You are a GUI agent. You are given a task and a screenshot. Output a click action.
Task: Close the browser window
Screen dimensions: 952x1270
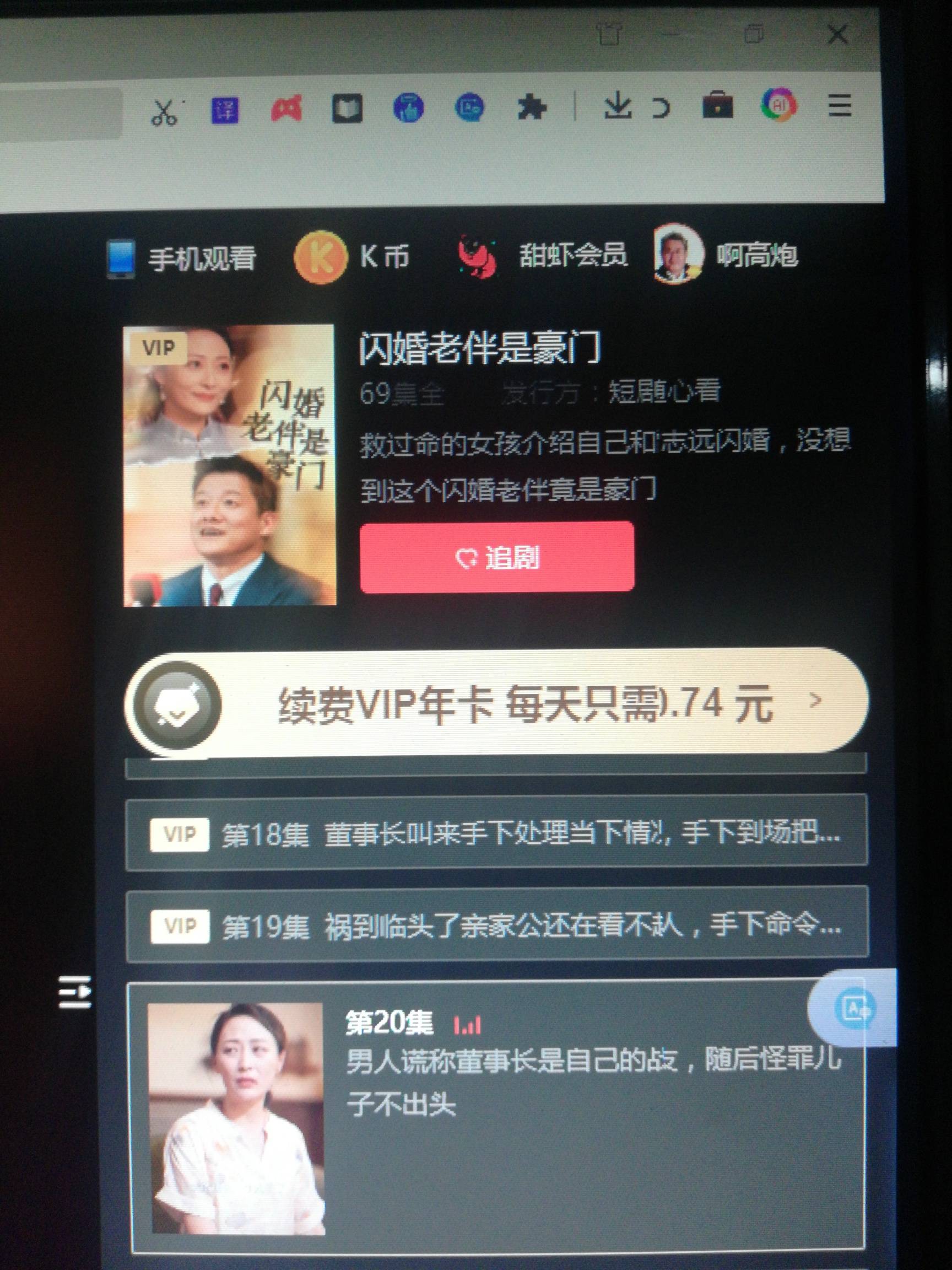pyautogui.click(x=839, y=34)
